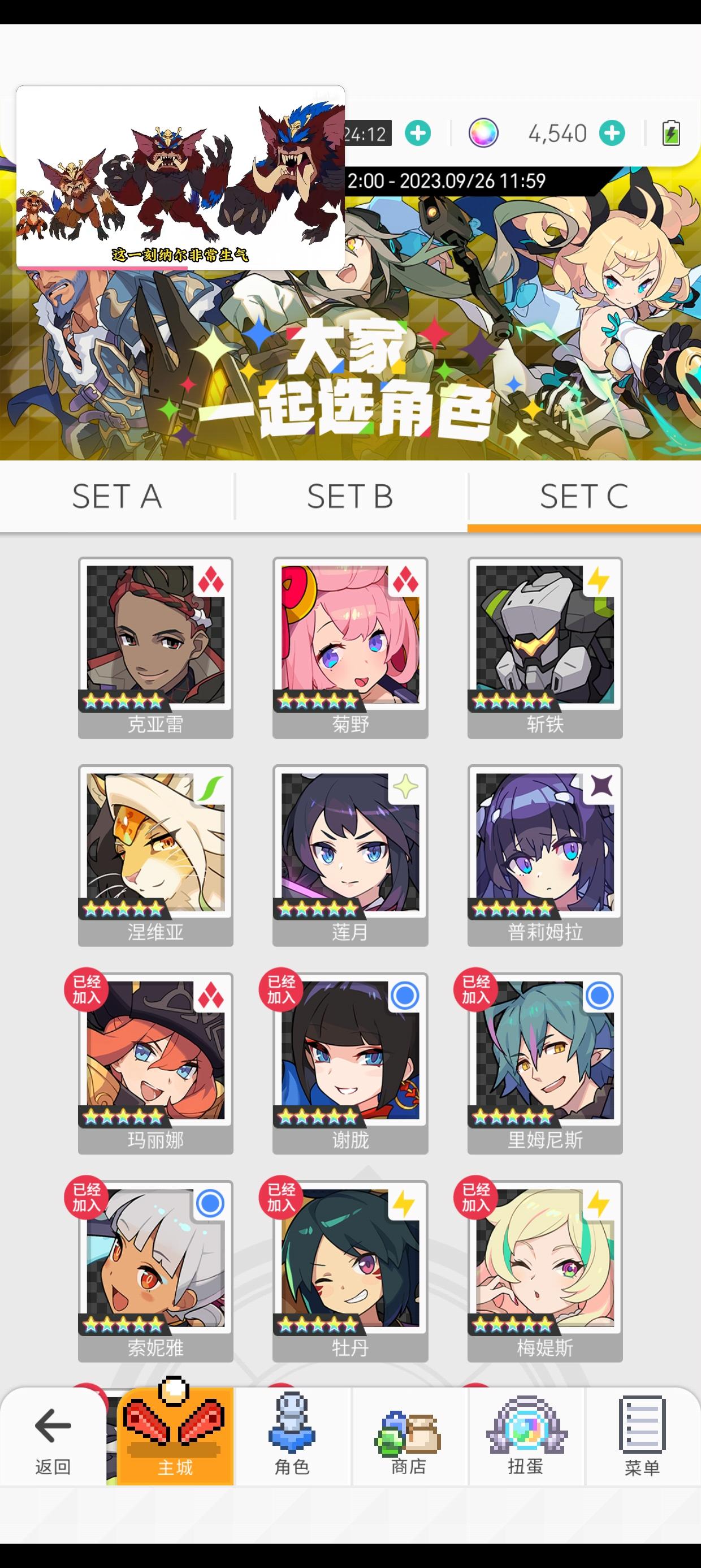This screenshot has height=1568, width=701.
Task: Switch to the SET B tab
Action: pyautogui.click(x=350, y=496)
